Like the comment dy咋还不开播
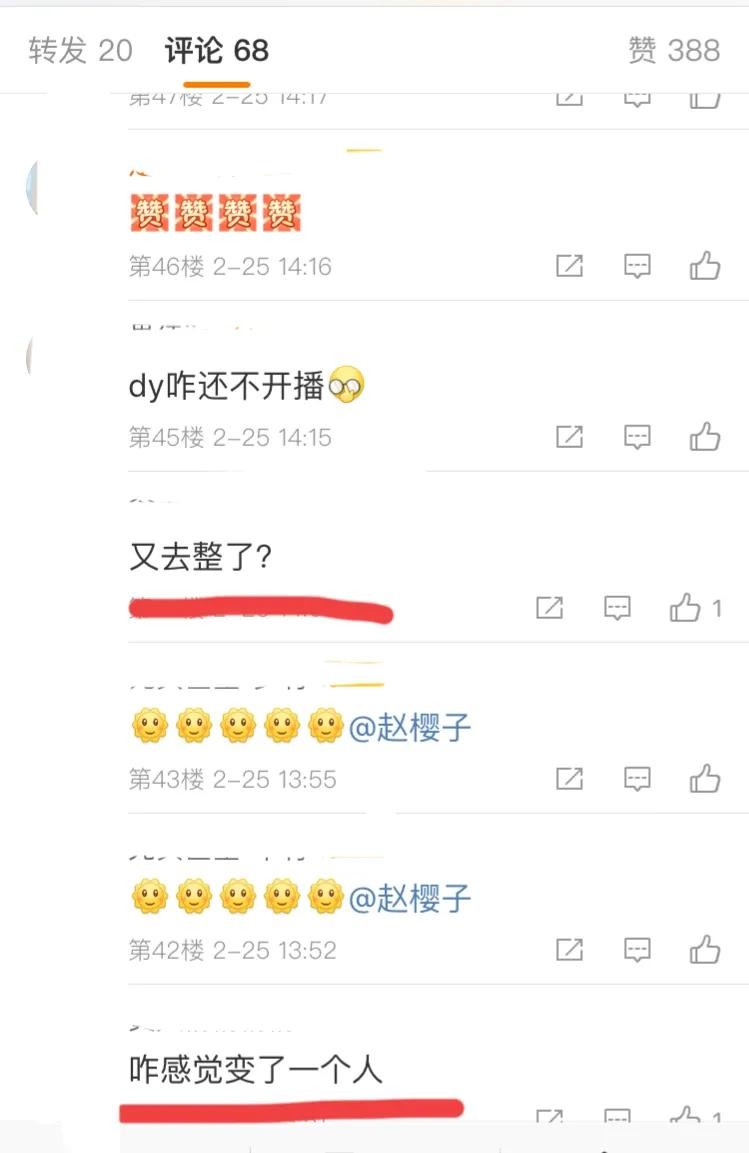This screenshot has height=1153, width=749. 705,437
